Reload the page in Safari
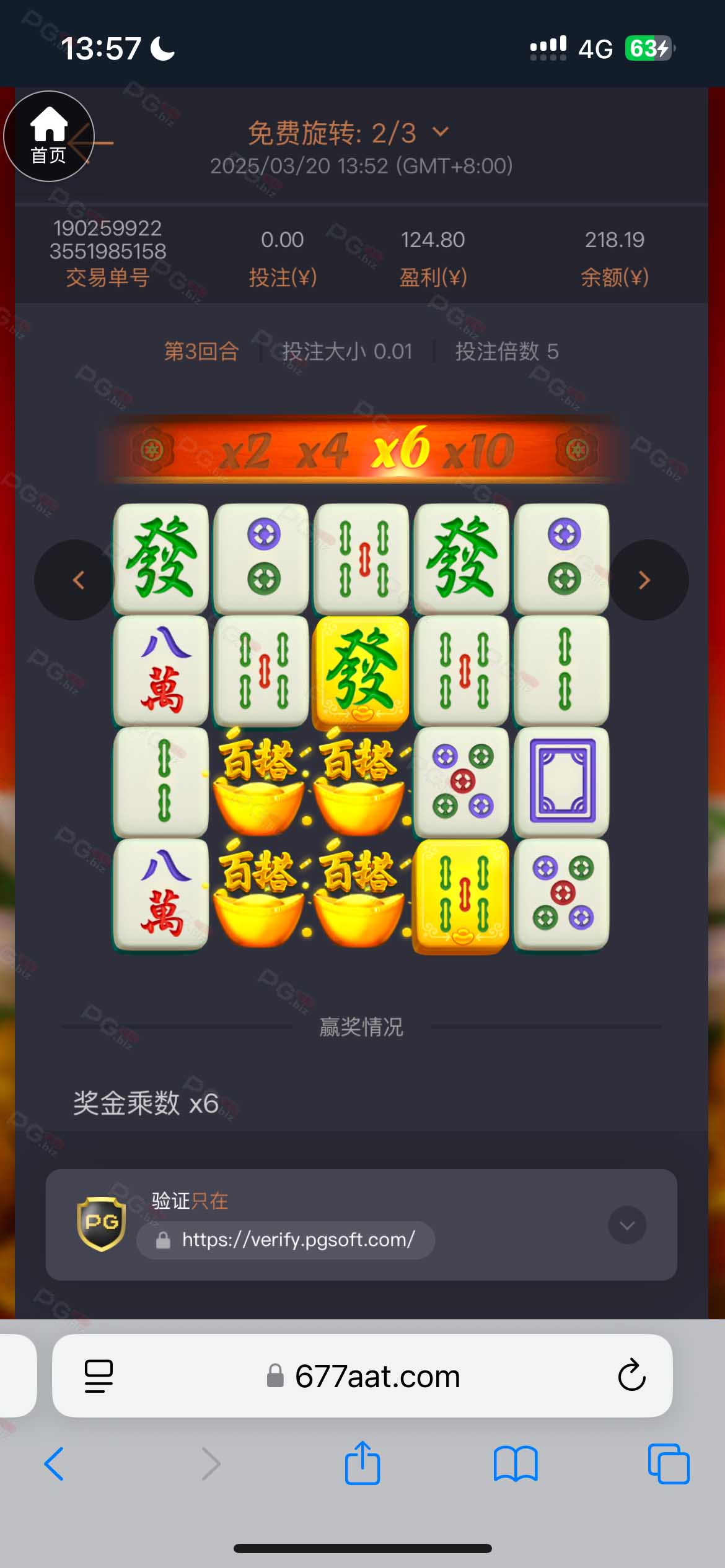The height and width of the screenshot is (1568, 725). (x=631, y=1375)
